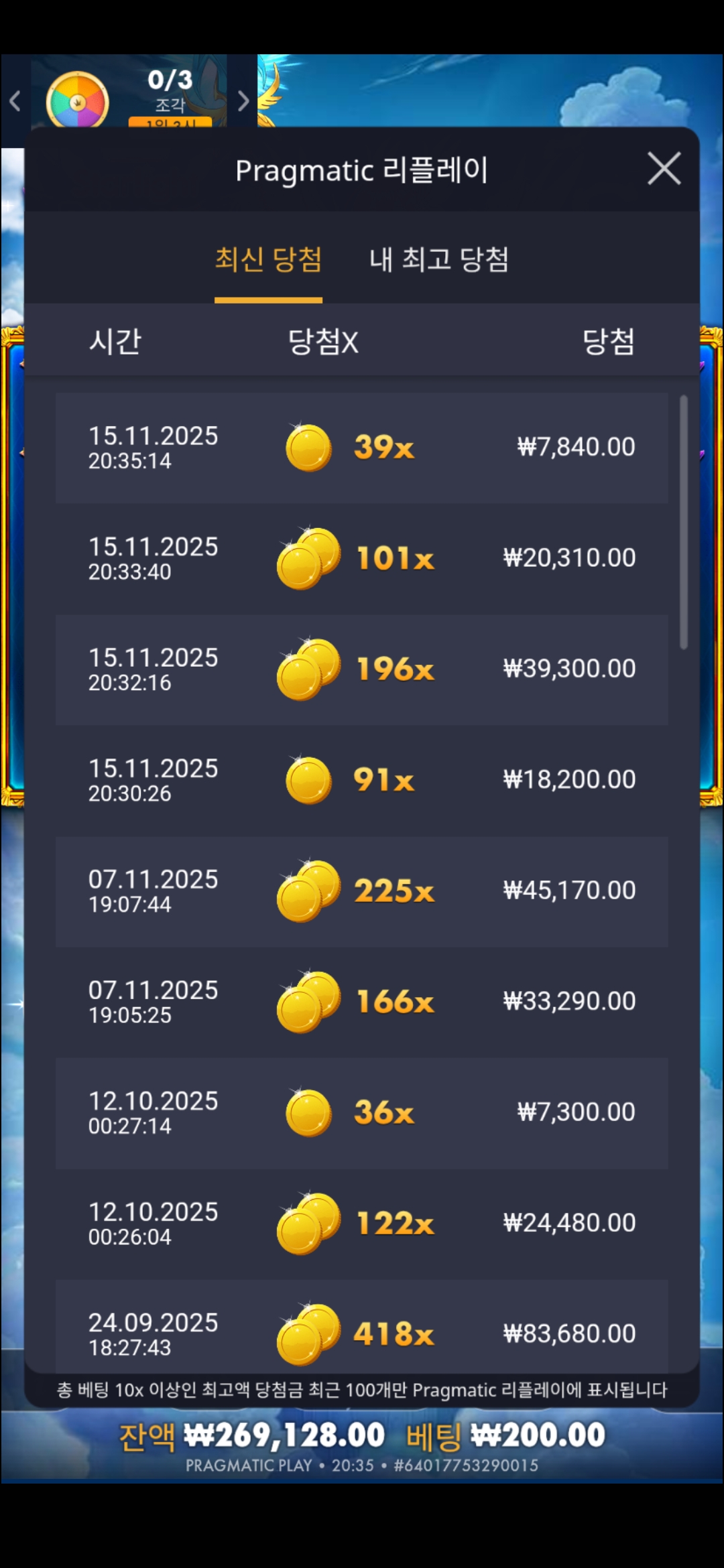The image size is (724, 1568).
Task: Open the 166x win from 07.11.2025 19:05:25
Action: (362, 1002)
